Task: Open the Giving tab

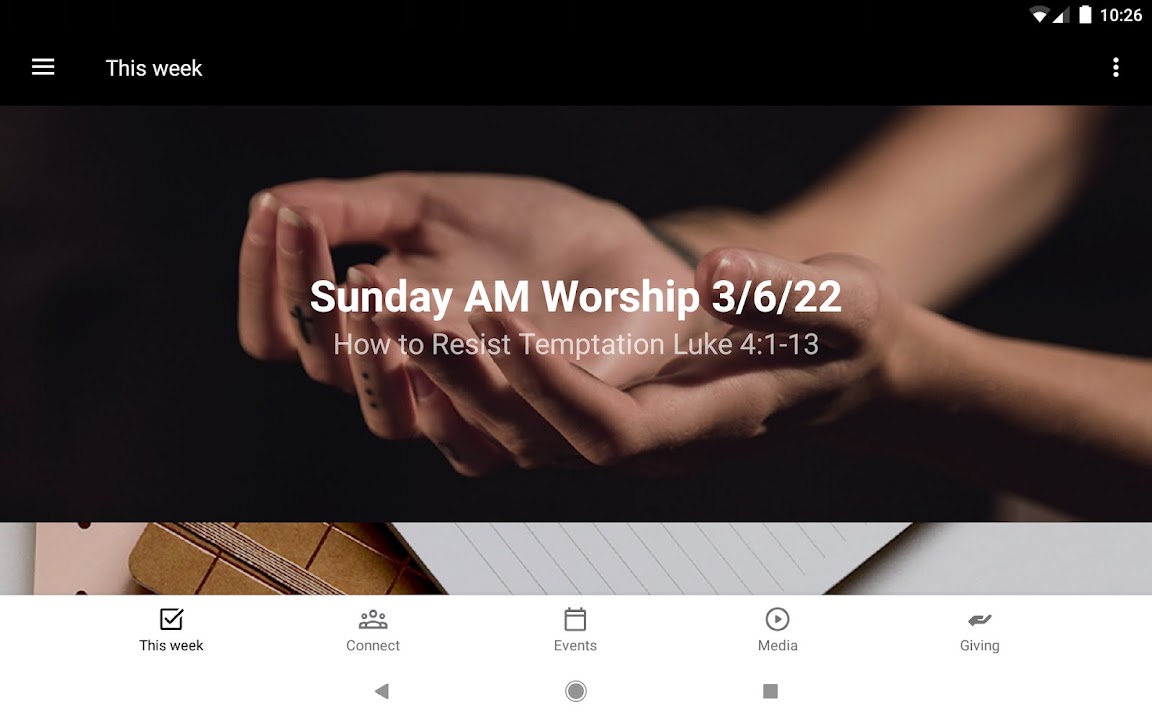Action: pyautogui.click(x=979, y=630)
